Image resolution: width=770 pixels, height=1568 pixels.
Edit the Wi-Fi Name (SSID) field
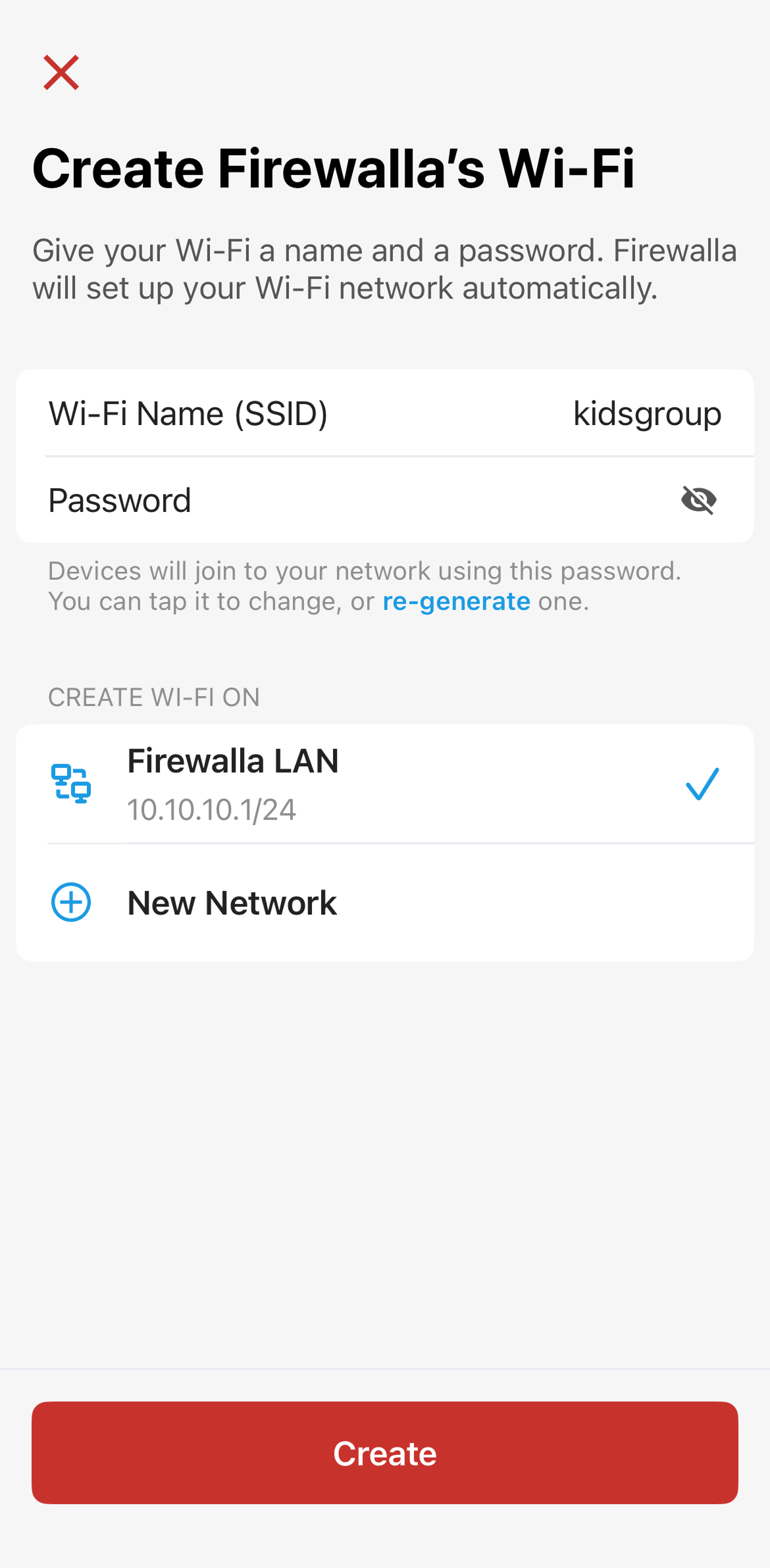tap(385, 413)
